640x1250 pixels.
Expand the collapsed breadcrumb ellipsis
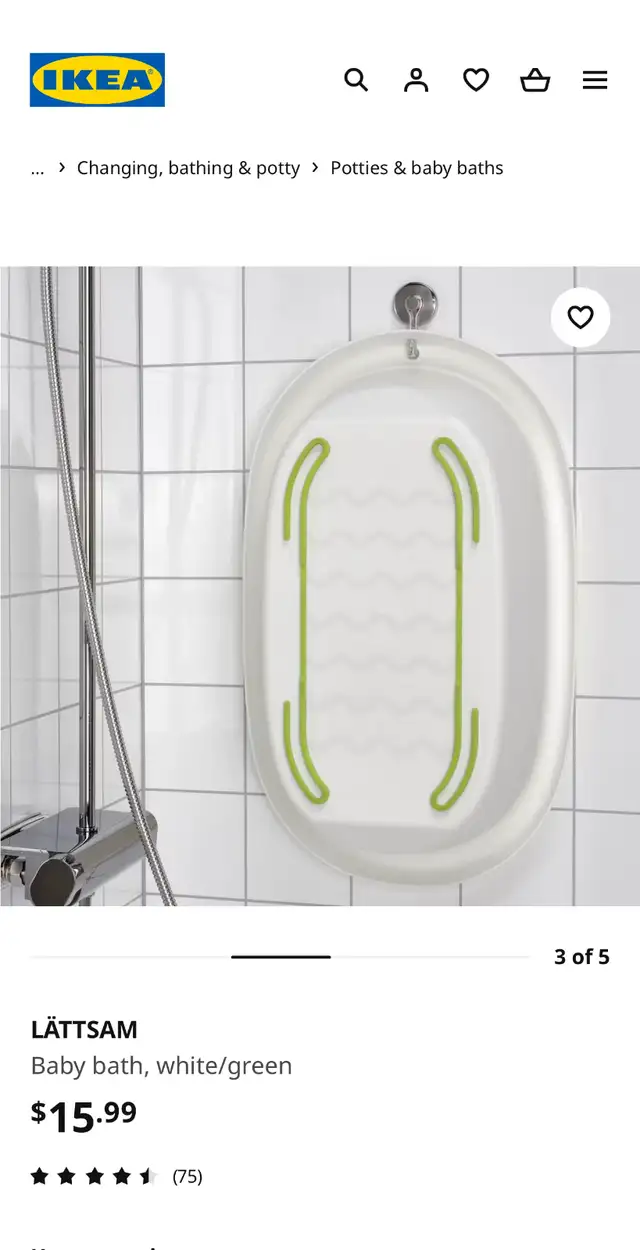37,168
